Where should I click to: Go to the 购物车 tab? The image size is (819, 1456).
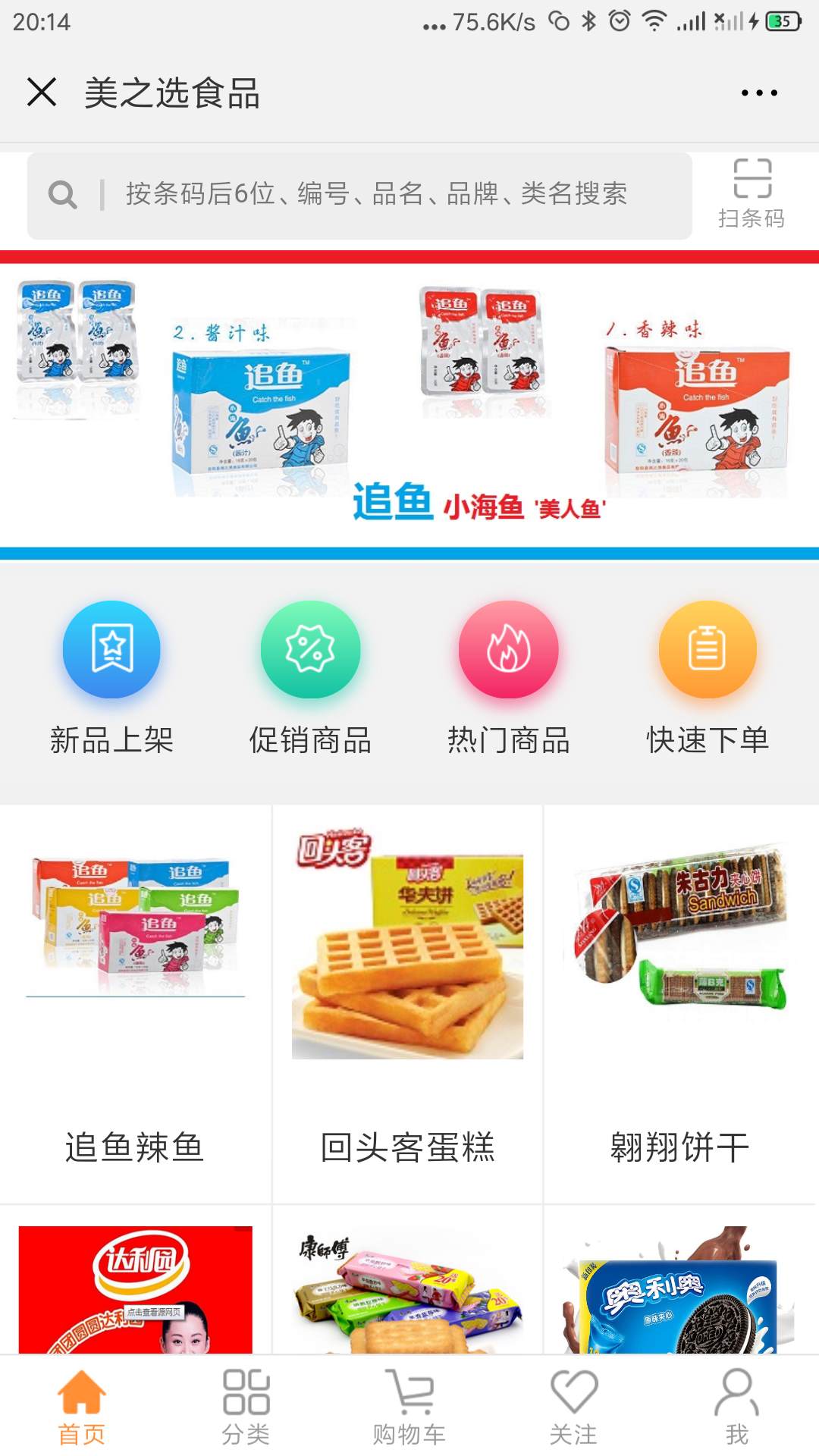click(409, 1407)
